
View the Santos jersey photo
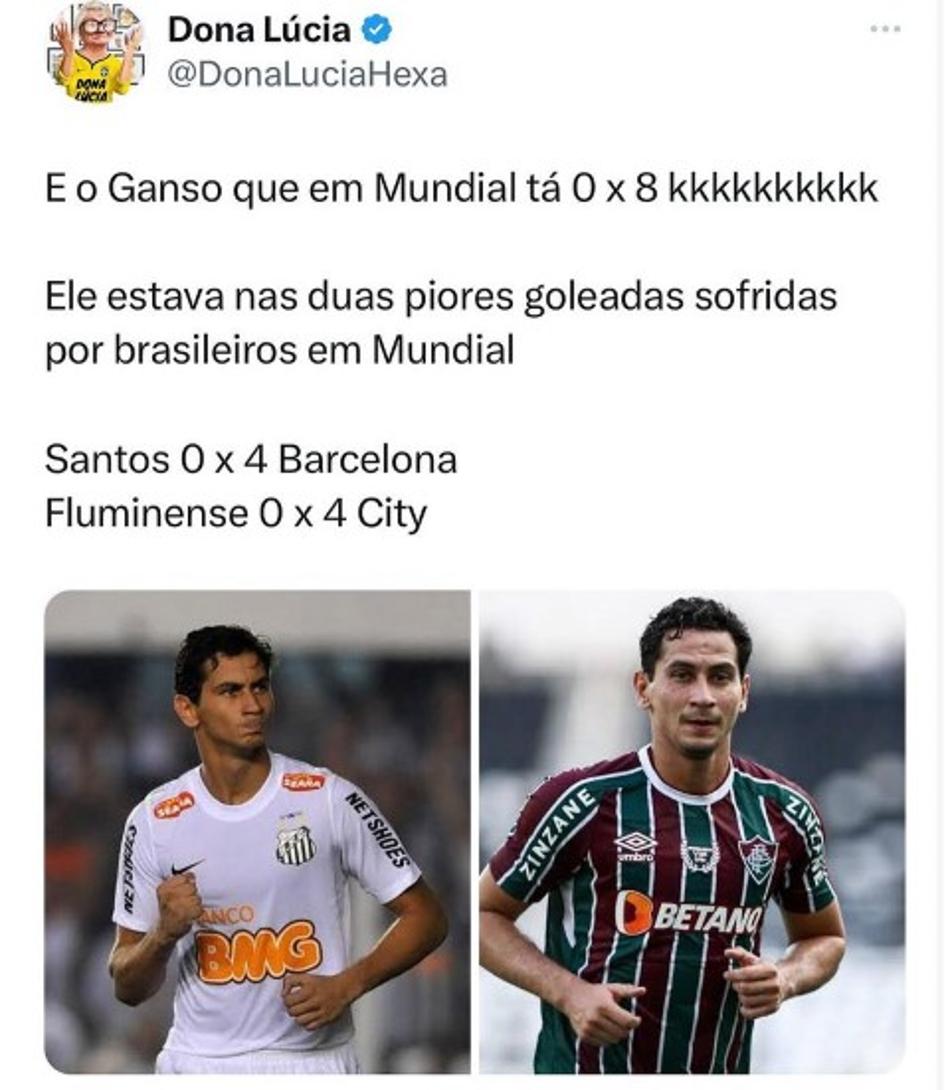click(258, 831)
